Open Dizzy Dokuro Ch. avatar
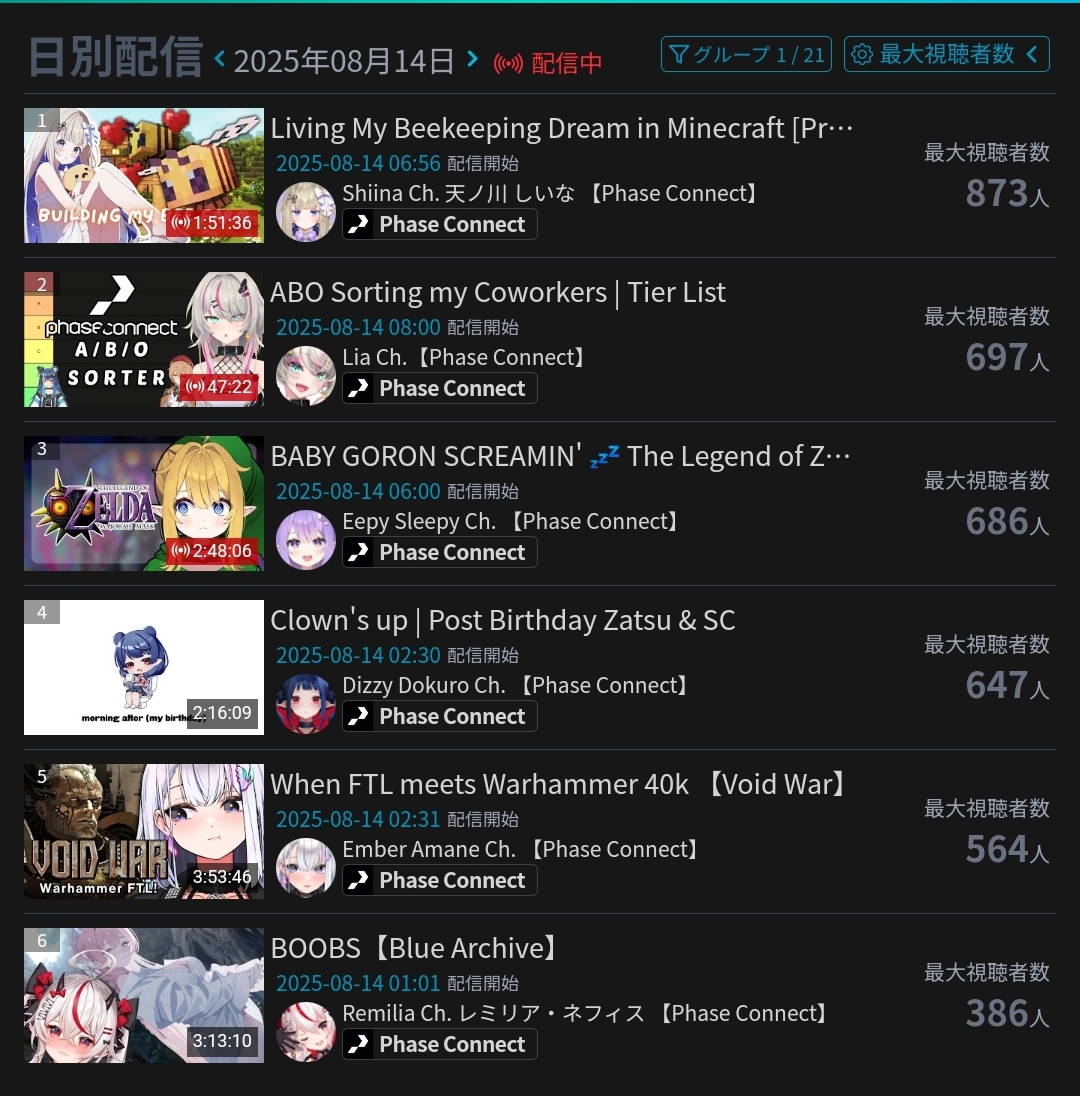This screenshot has height=1096, width=1080. [305, 703]
